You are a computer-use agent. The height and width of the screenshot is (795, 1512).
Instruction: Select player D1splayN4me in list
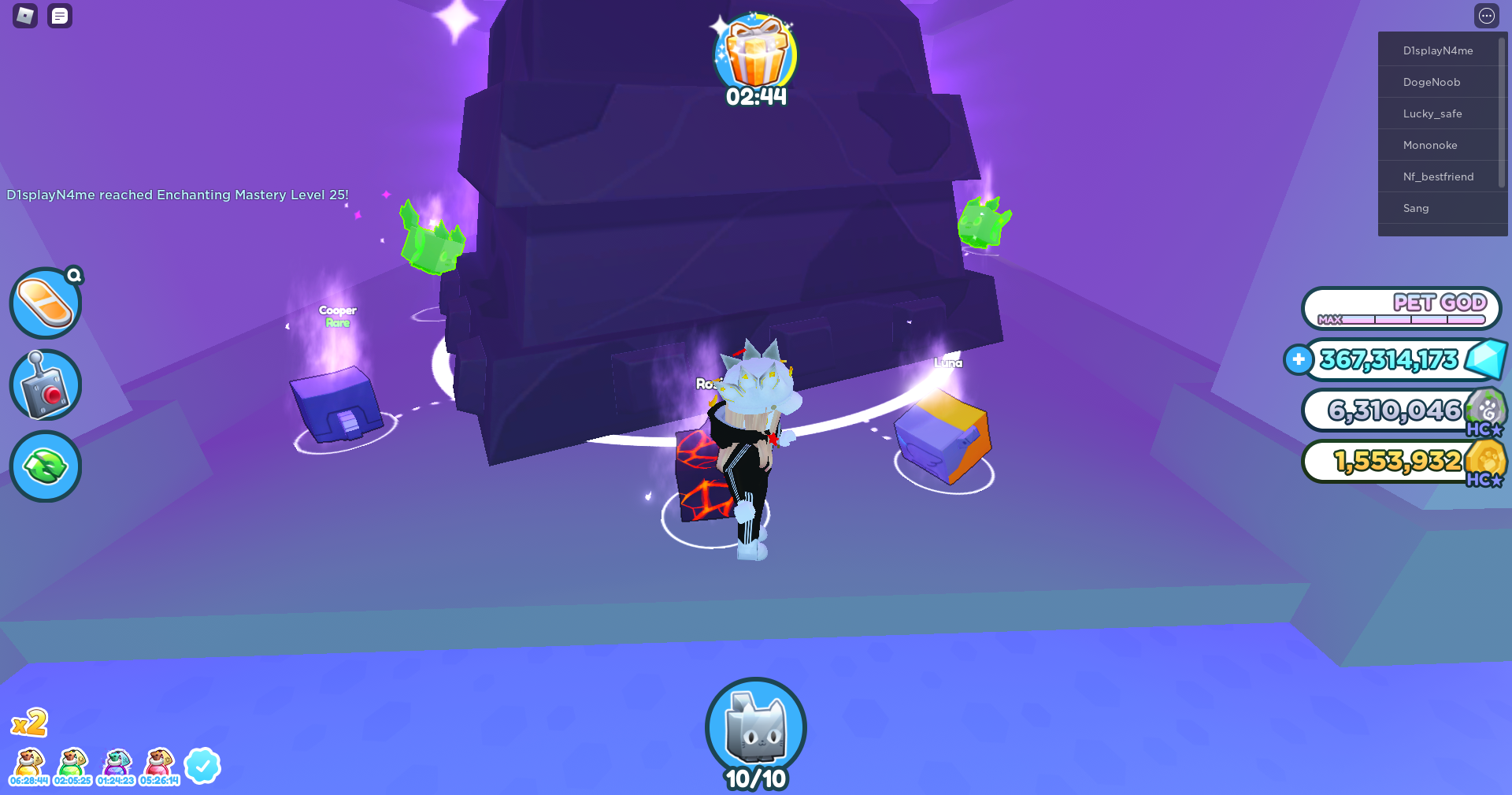(1438, 50)
